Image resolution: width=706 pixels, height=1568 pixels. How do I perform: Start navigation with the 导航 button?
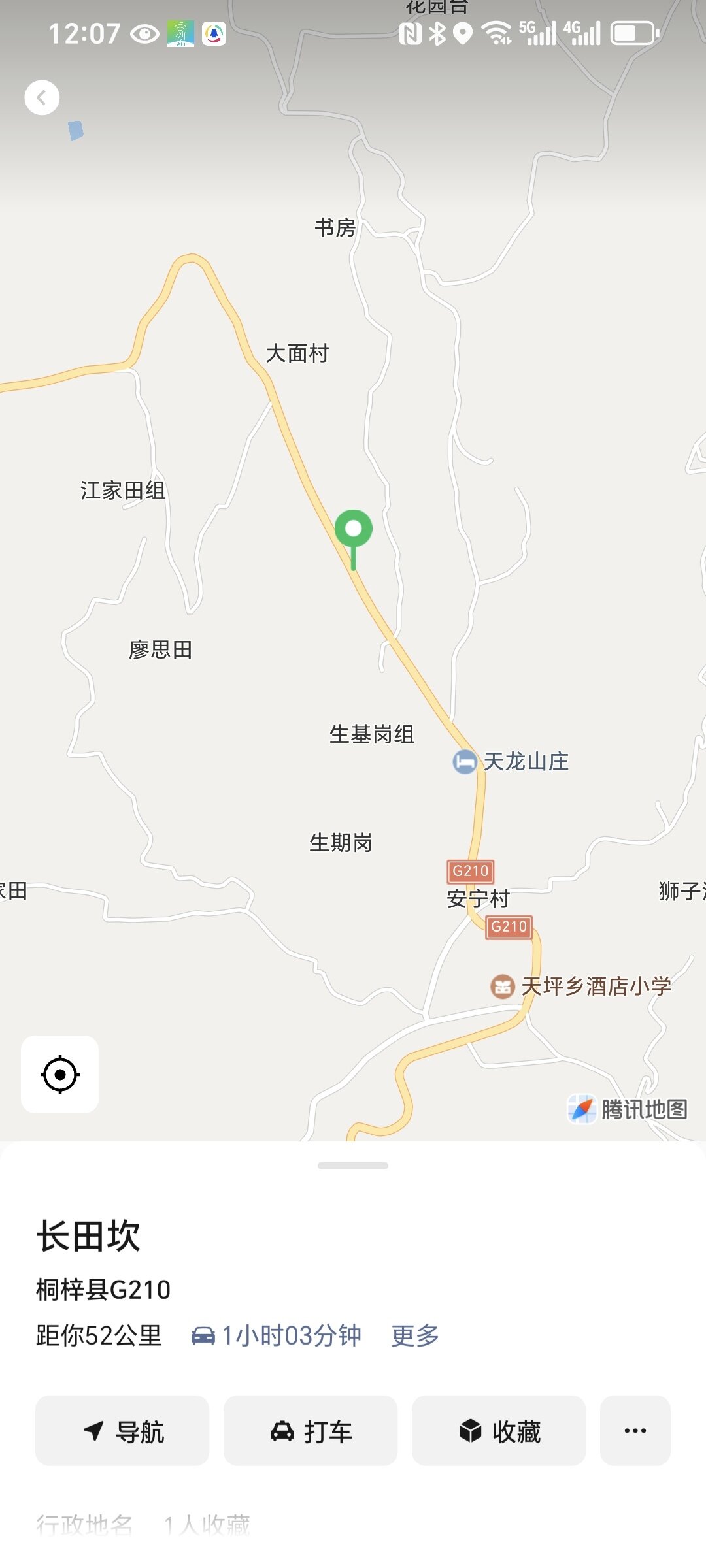[x=122, y=1431]
